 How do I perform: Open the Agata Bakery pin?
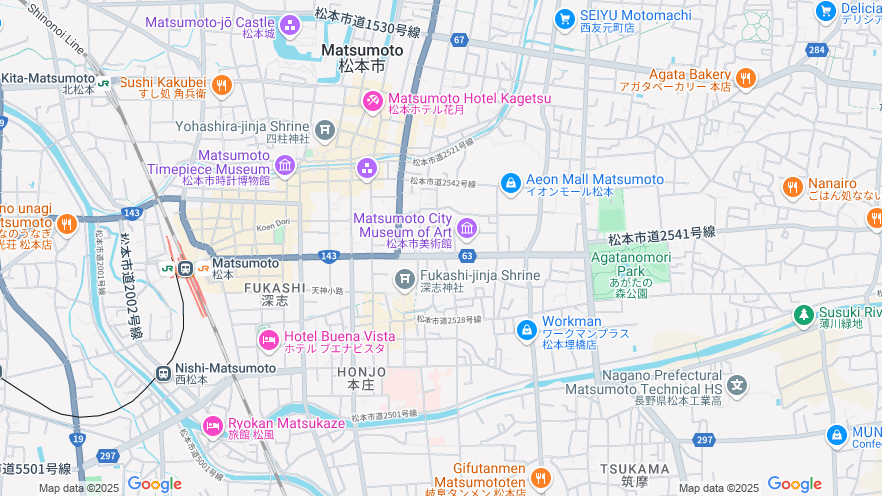coord(745,77)
